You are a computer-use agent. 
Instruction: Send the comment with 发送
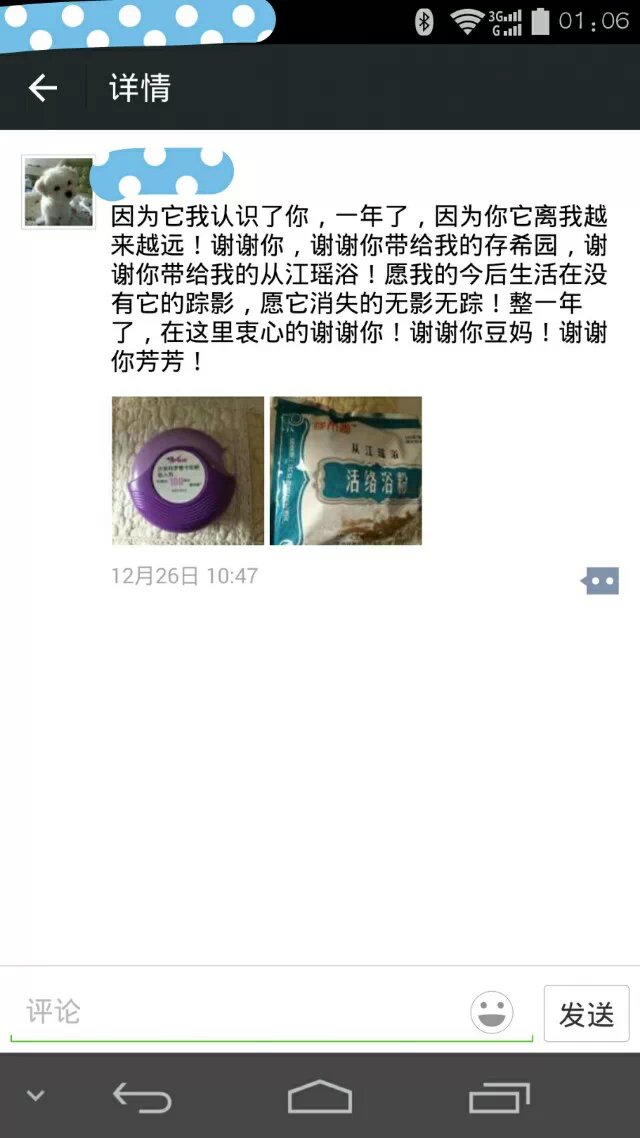[x=587, y=1014]
